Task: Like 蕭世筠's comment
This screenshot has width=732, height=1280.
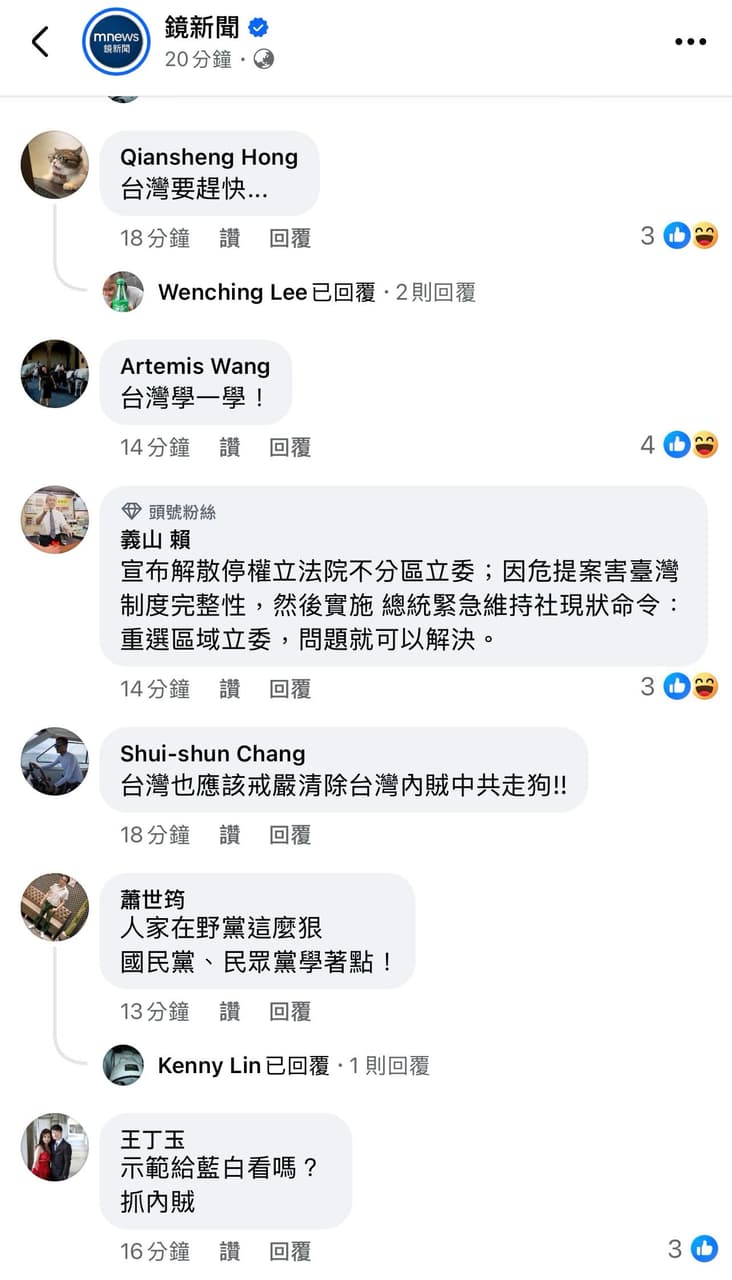Action: pyautogui.click(x=230, y=1012)
